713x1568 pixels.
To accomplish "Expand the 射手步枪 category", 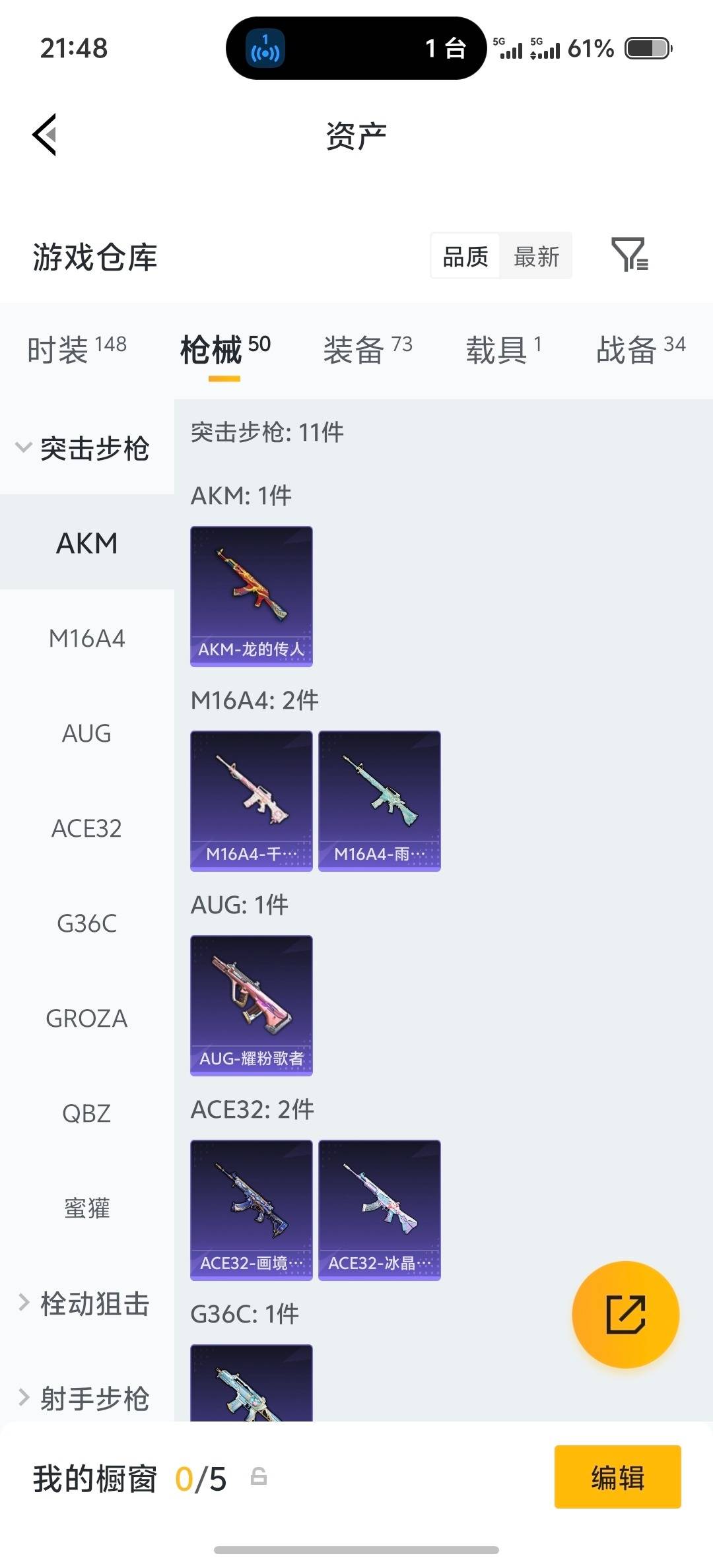I will 86,1399.
